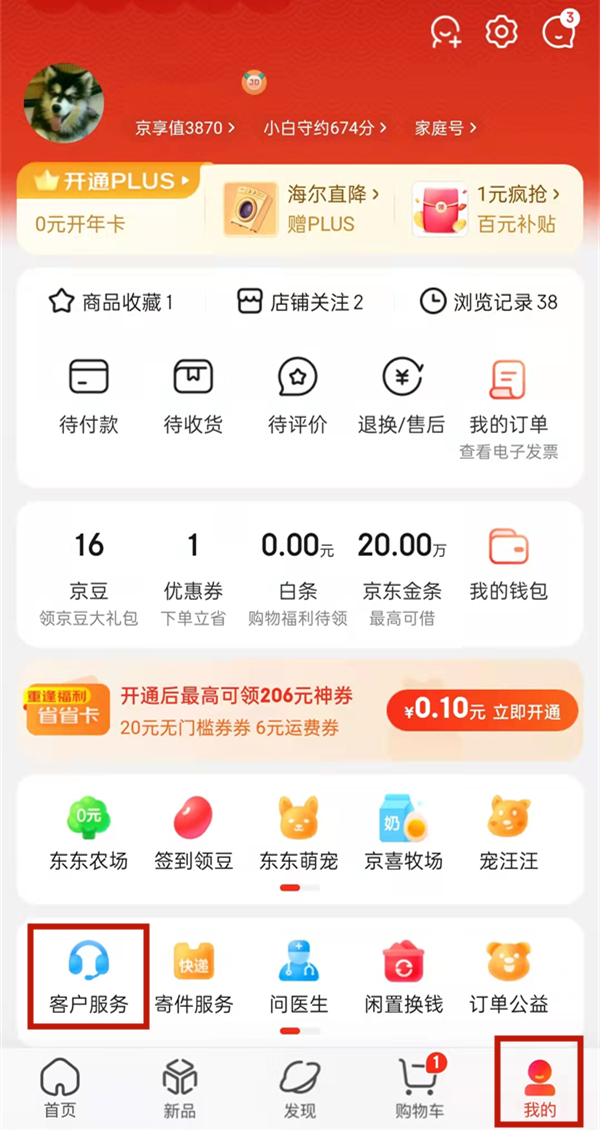View 京享值3870 details
600x1130 pixels.
[x=186, y=128]
